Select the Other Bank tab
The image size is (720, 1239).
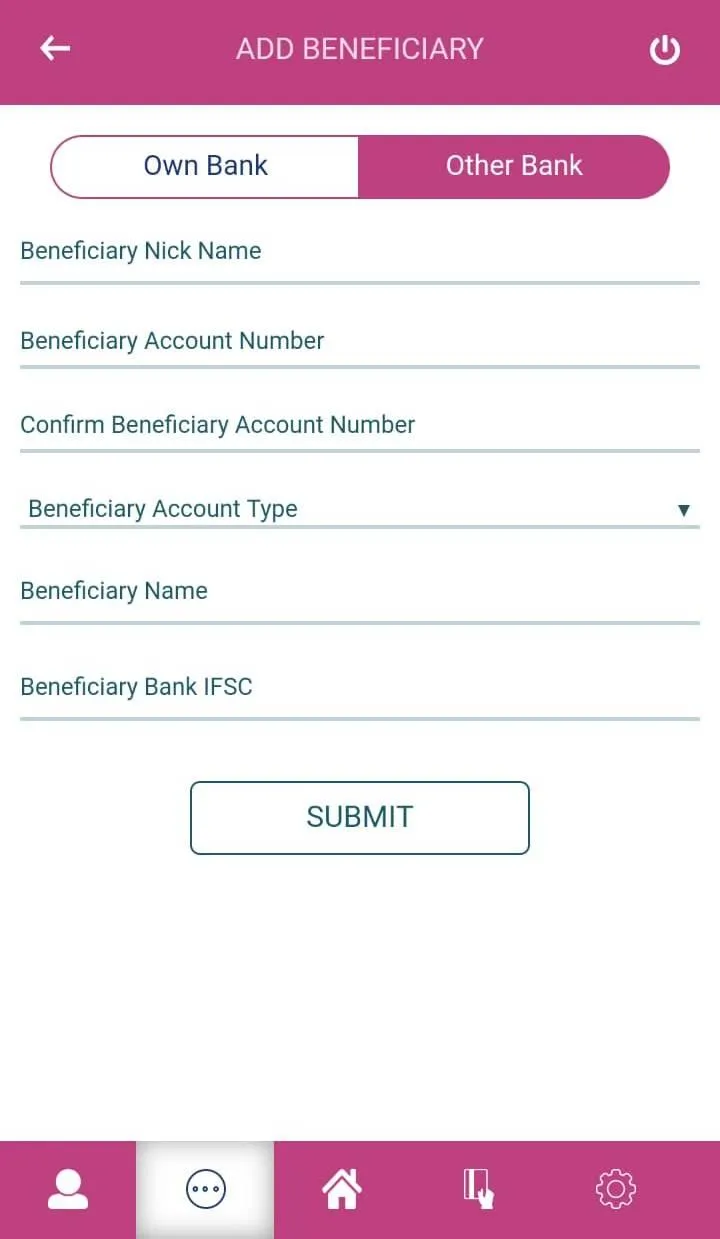pos(513,166)
